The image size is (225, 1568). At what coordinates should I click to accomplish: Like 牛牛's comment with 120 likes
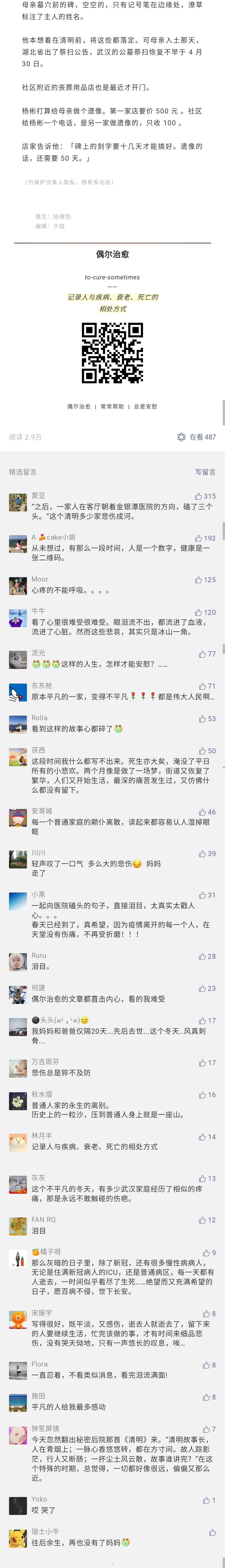coord(198,612)
